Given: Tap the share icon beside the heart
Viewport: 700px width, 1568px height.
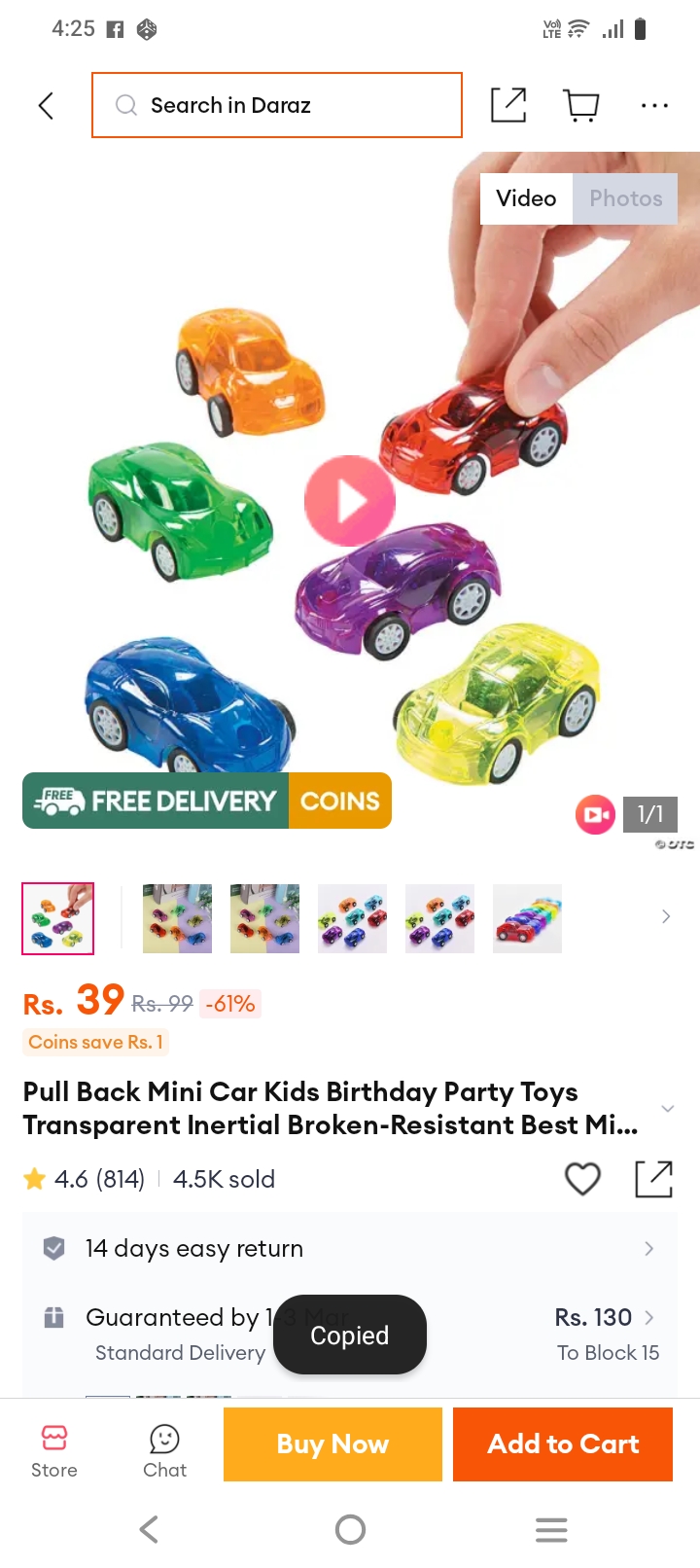Looking at the screenshot, I should point(653,1179).
